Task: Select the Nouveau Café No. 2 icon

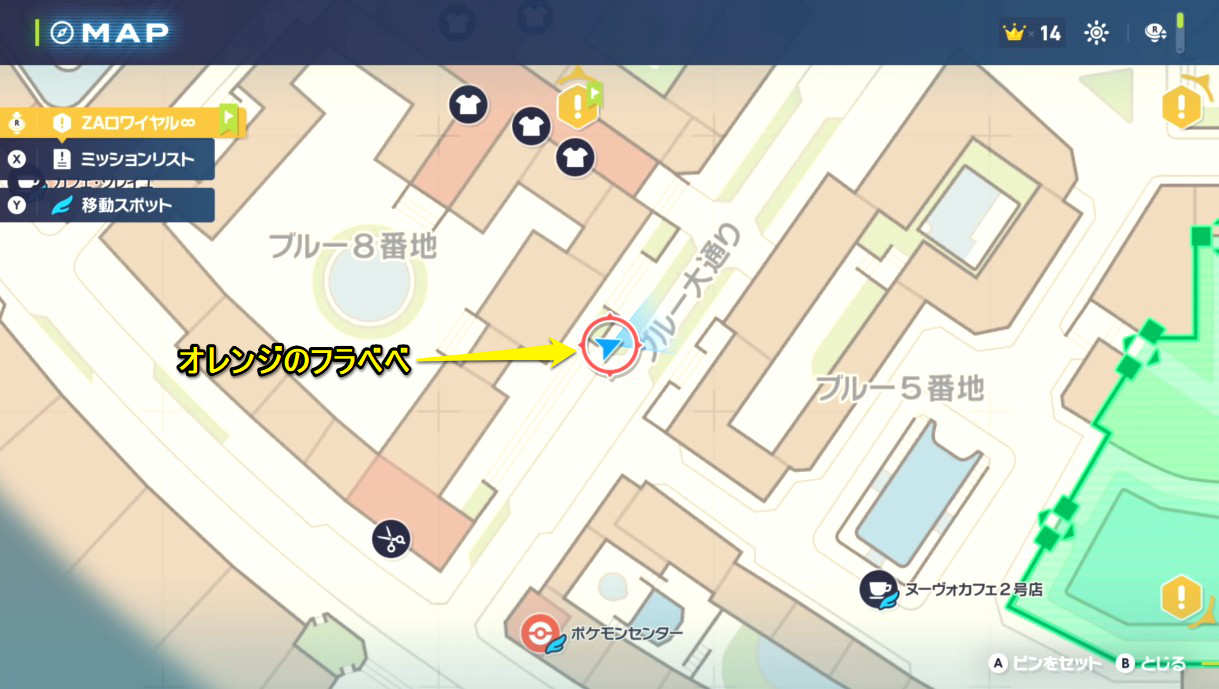Action: (878, 589)
